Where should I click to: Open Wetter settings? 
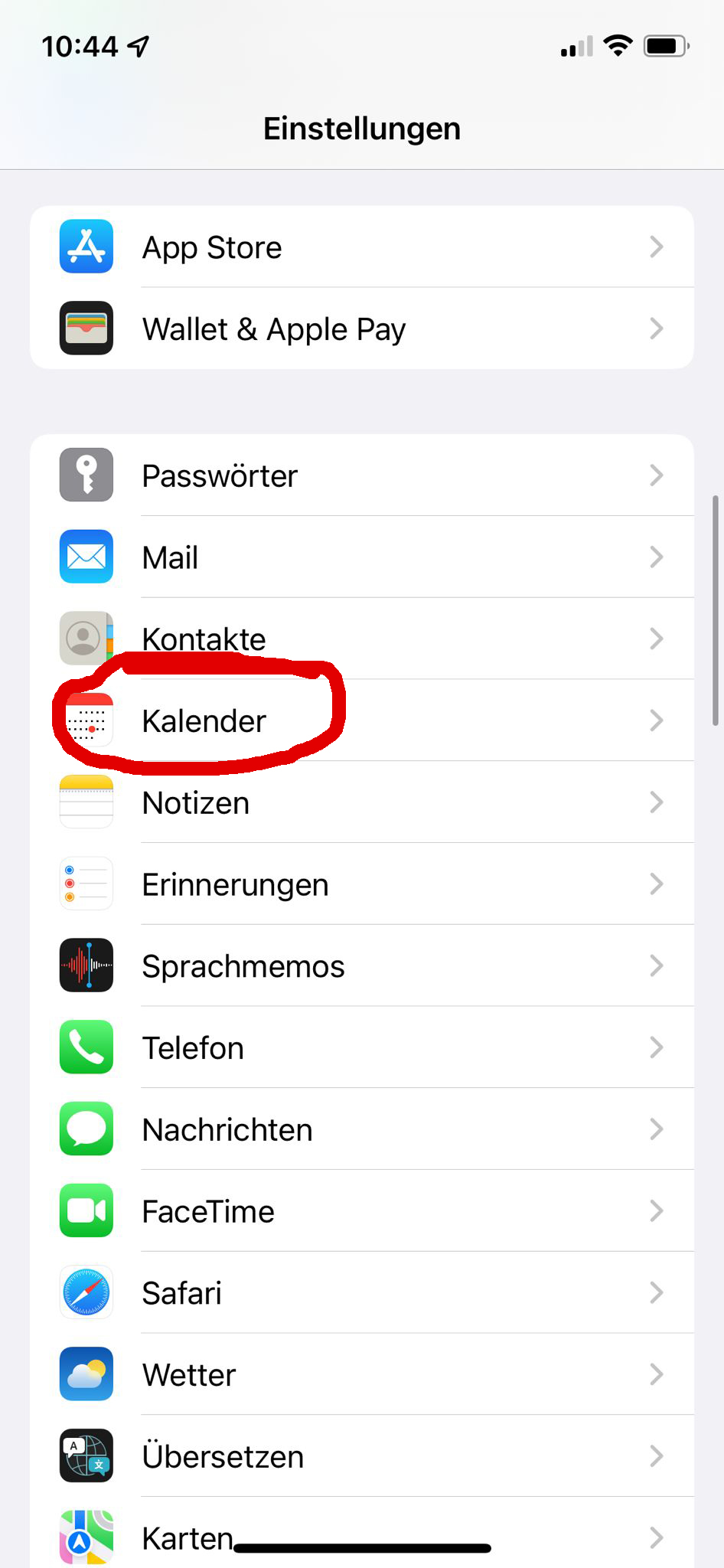click(361, 1375)
